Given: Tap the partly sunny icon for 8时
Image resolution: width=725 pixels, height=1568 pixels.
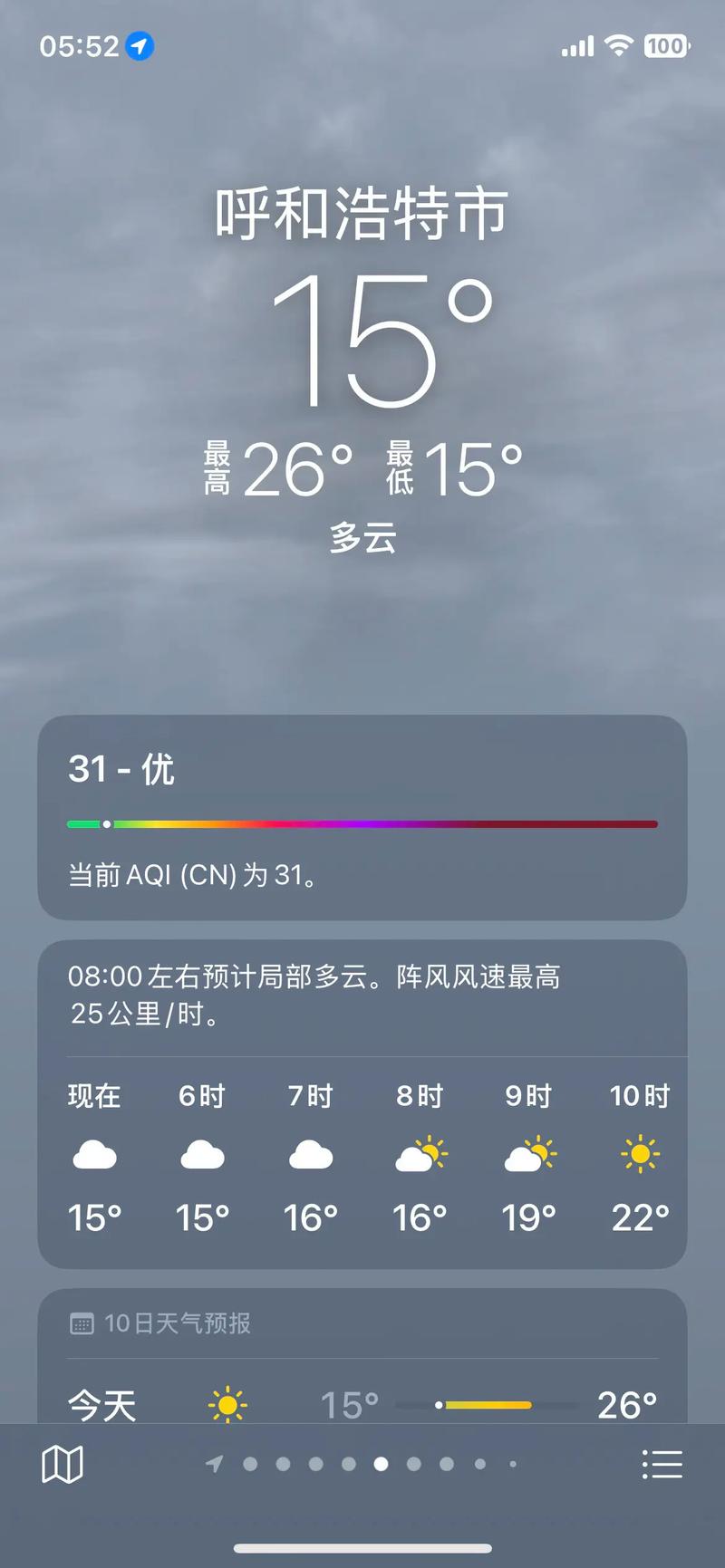Looking at the screenshot, I should [421, 1154].
